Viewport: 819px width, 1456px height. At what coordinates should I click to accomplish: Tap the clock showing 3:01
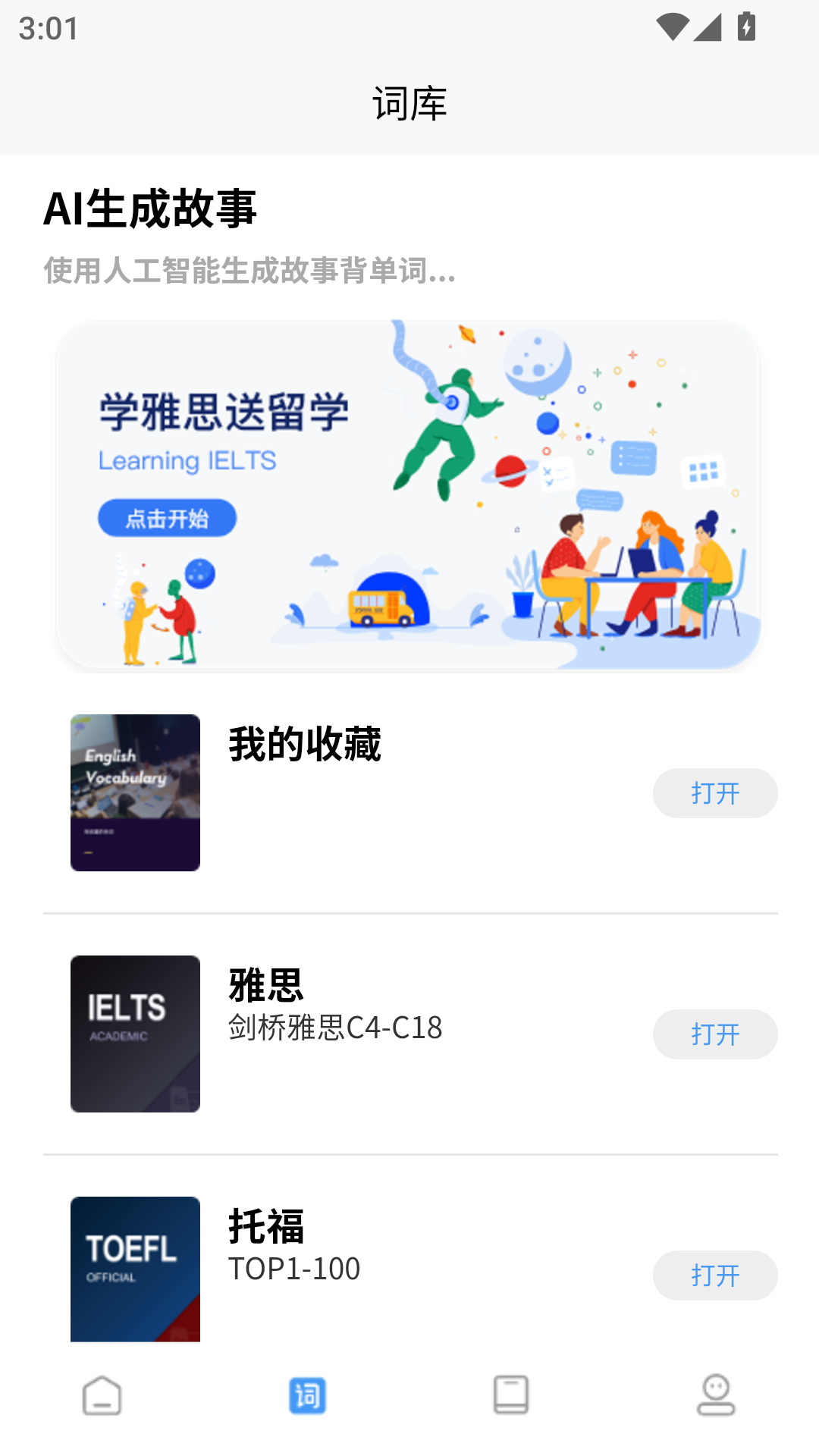[47, 29]
